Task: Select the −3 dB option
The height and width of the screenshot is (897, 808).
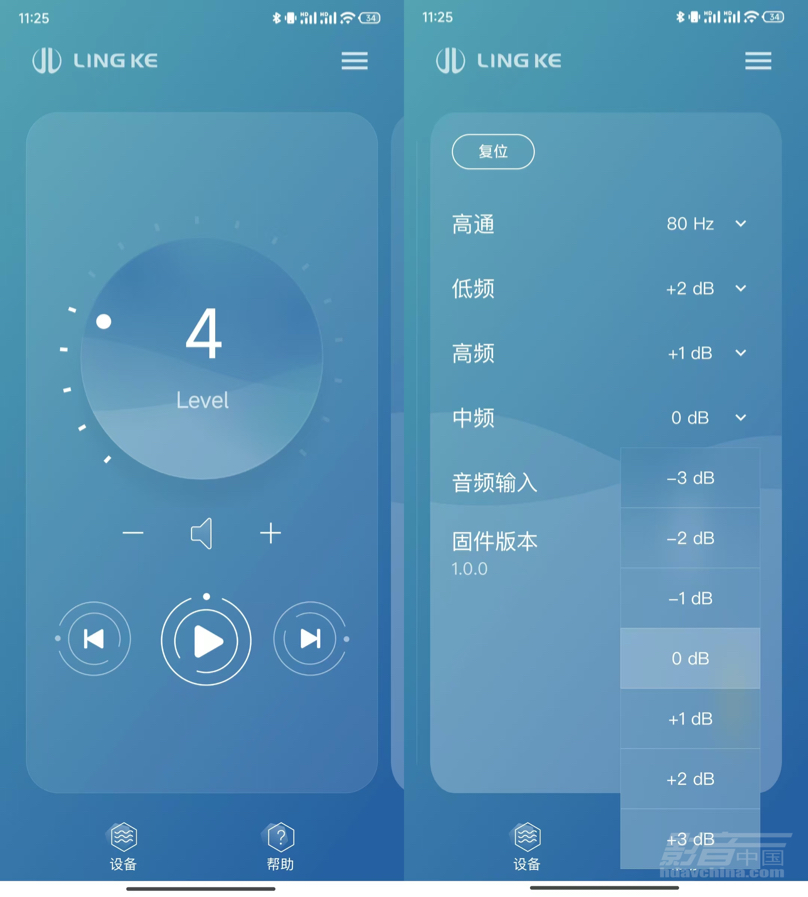Action: pos(690,478)
